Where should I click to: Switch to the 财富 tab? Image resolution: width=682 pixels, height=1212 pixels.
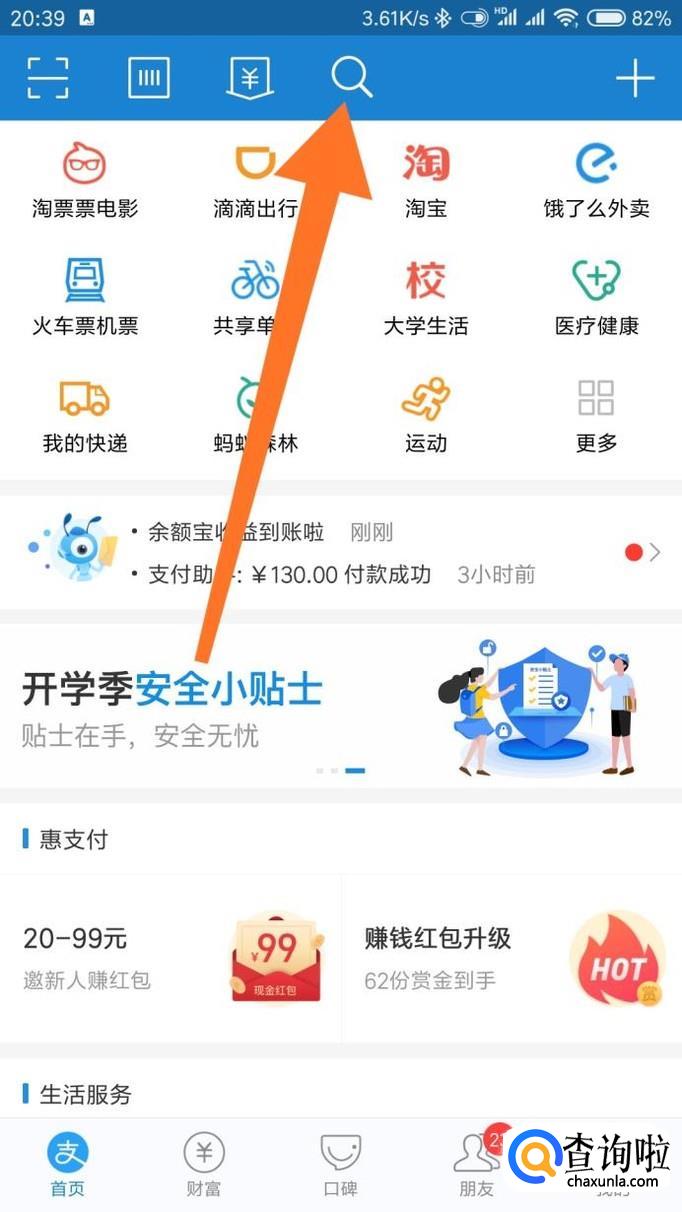204,1165
